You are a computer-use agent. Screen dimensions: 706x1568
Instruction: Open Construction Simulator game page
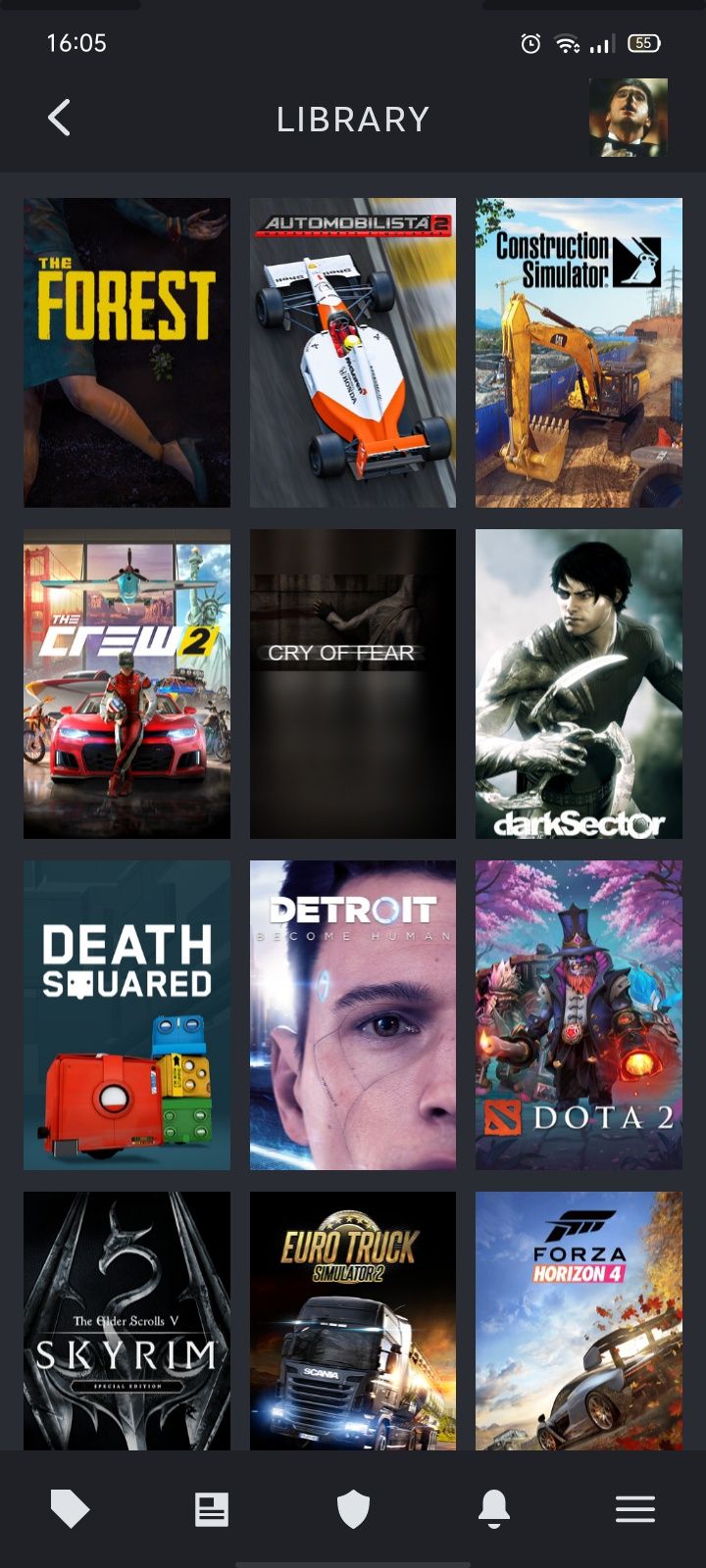pyautogui.click(x=579, y=353)
